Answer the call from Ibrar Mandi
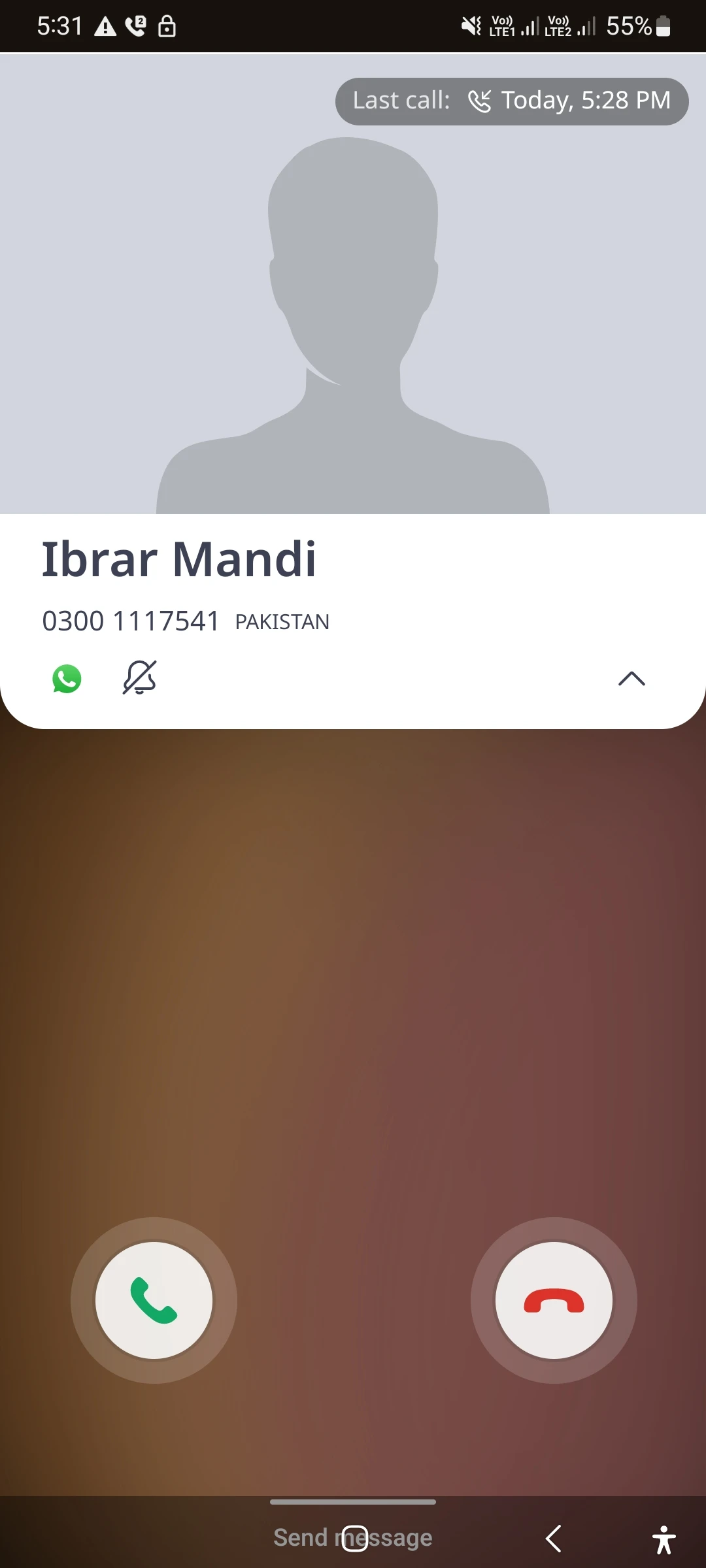Screen dimensions: 706x1568 point(154,1300)
